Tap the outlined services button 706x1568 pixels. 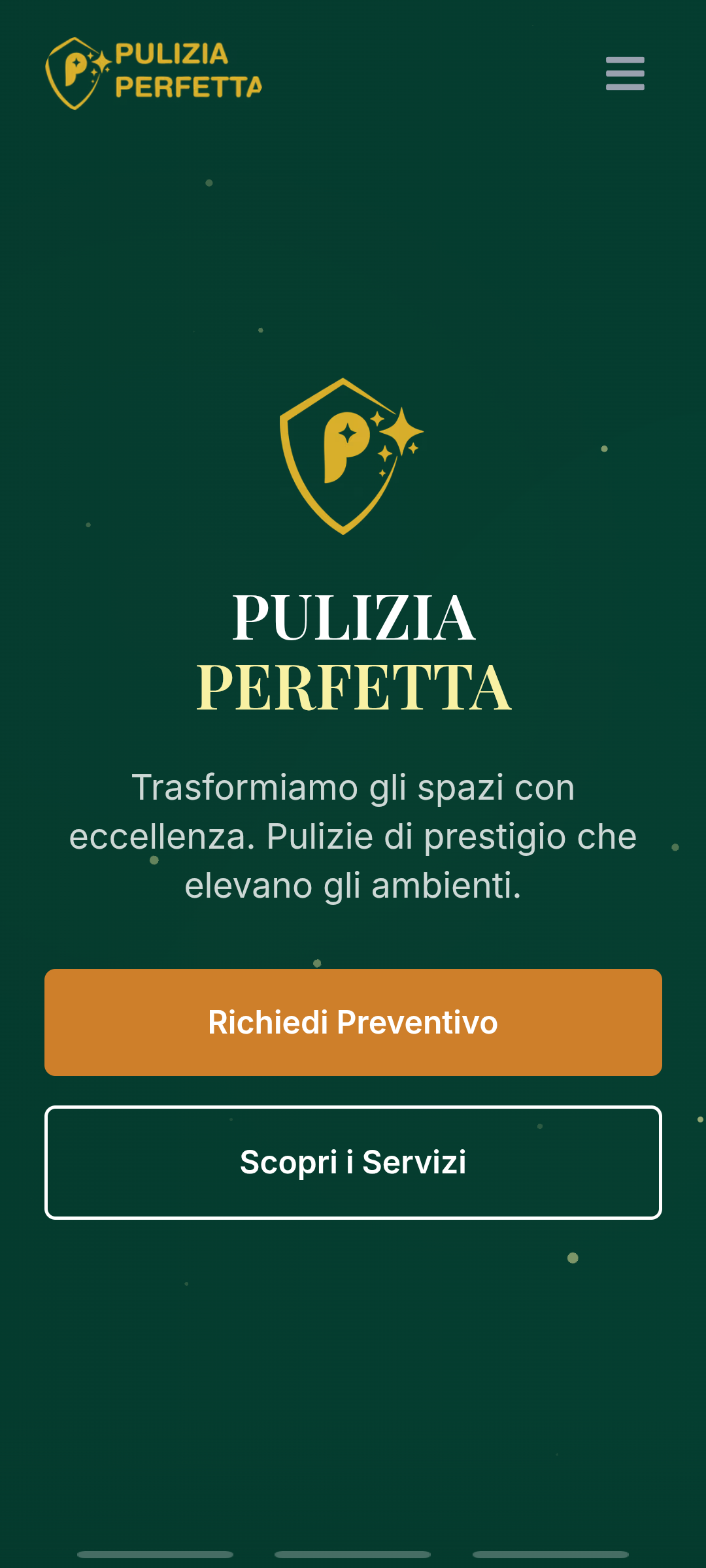[x=352, y=1162]
